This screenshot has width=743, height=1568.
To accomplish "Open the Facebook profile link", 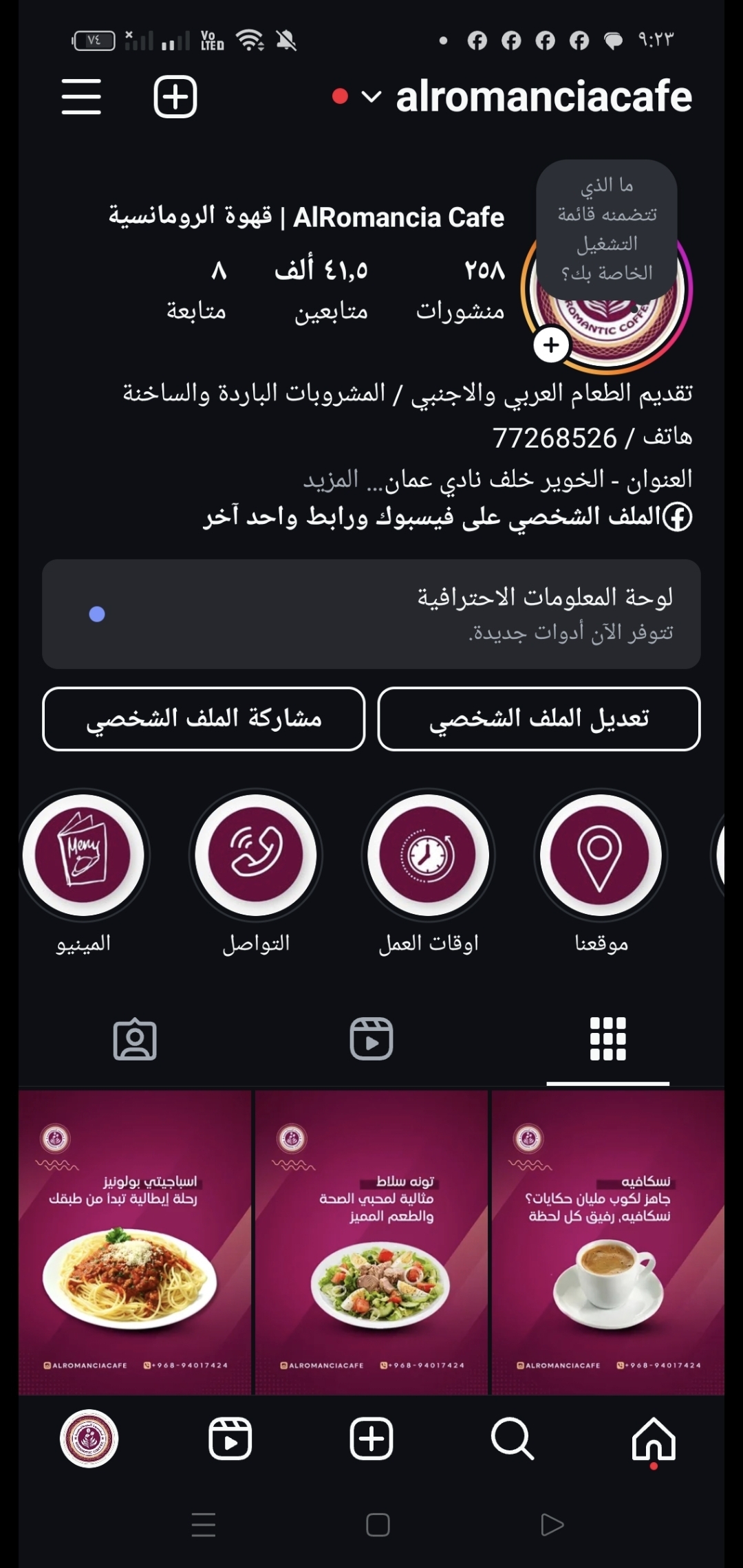I will [x=447, y=517].
